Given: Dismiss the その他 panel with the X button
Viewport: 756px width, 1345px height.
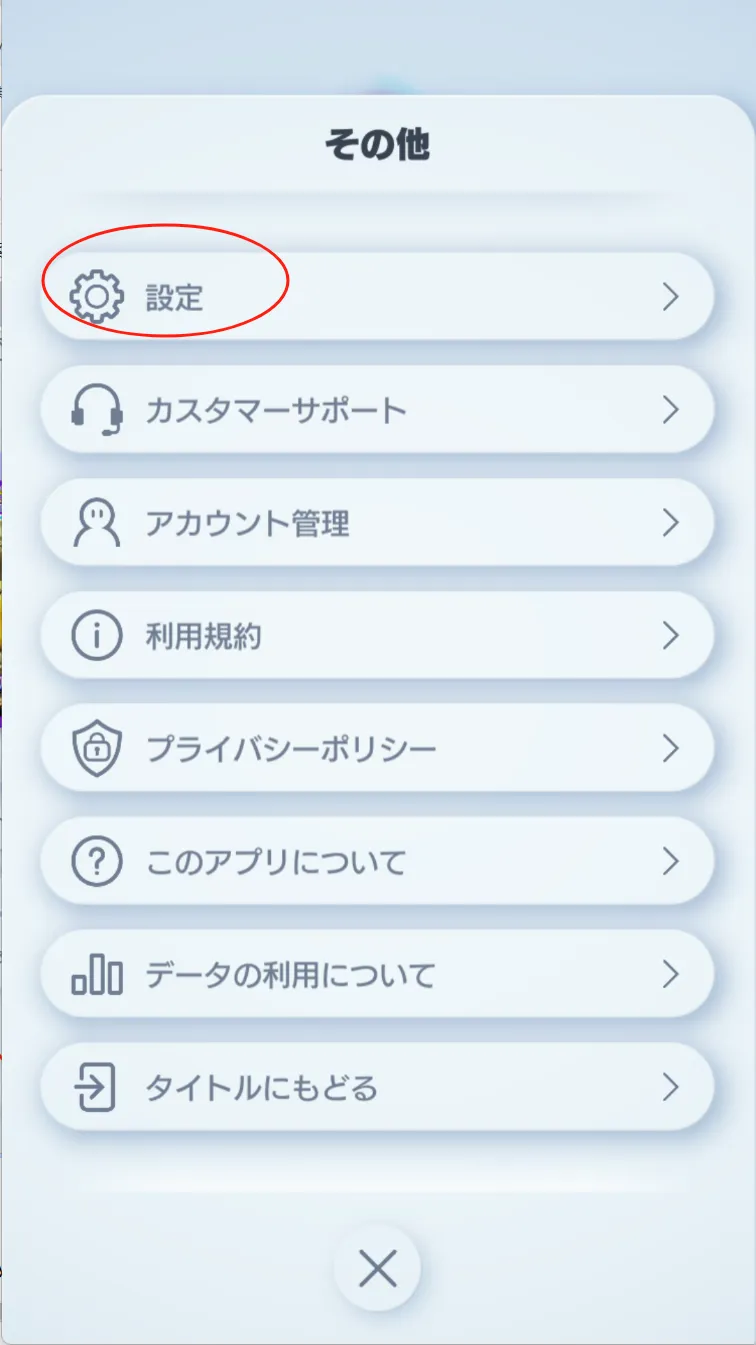Looking at the screenshot, I should (378, 1267).
